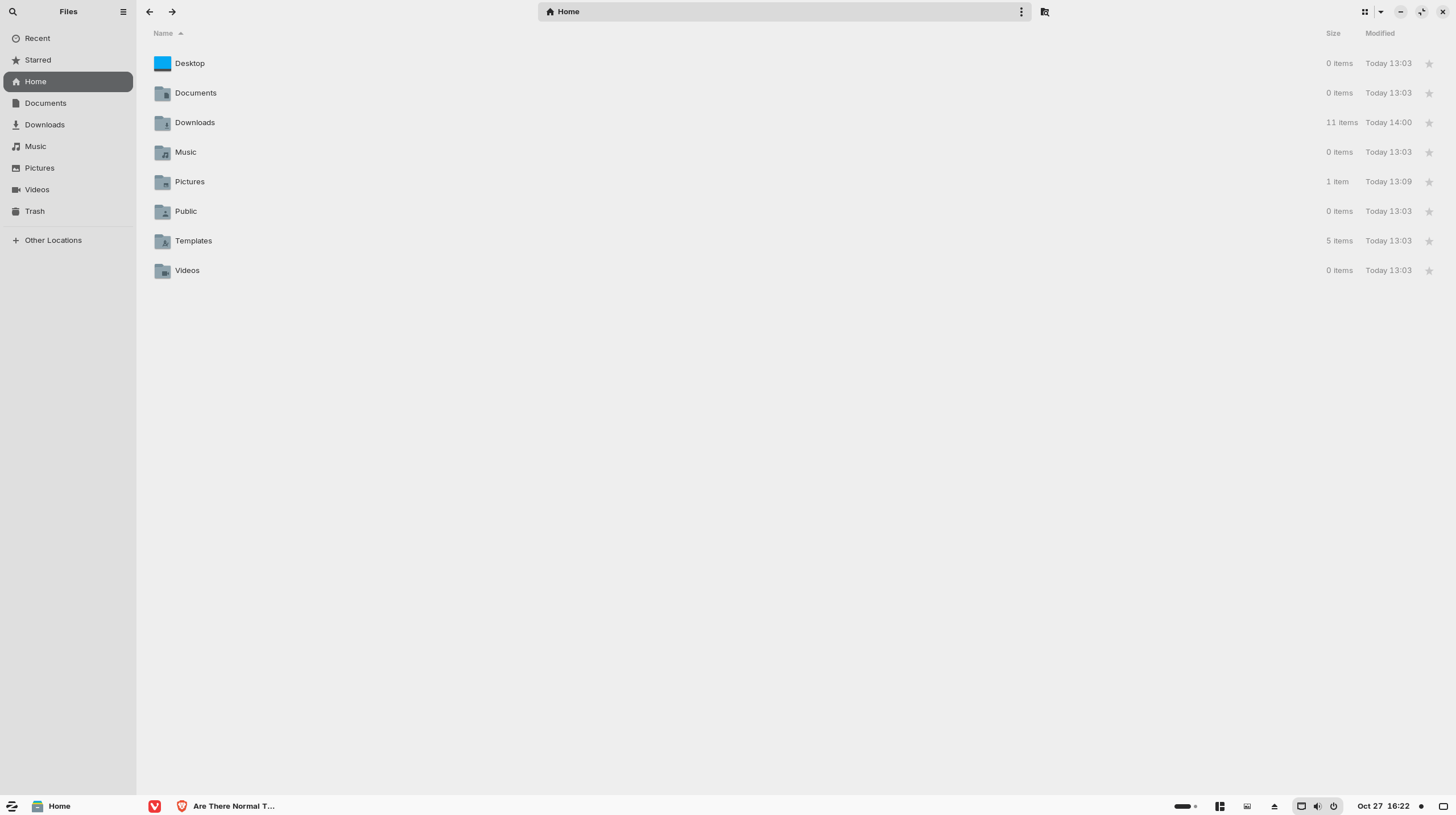Open the path bar overflow menu

click(x=1021, y=12)
